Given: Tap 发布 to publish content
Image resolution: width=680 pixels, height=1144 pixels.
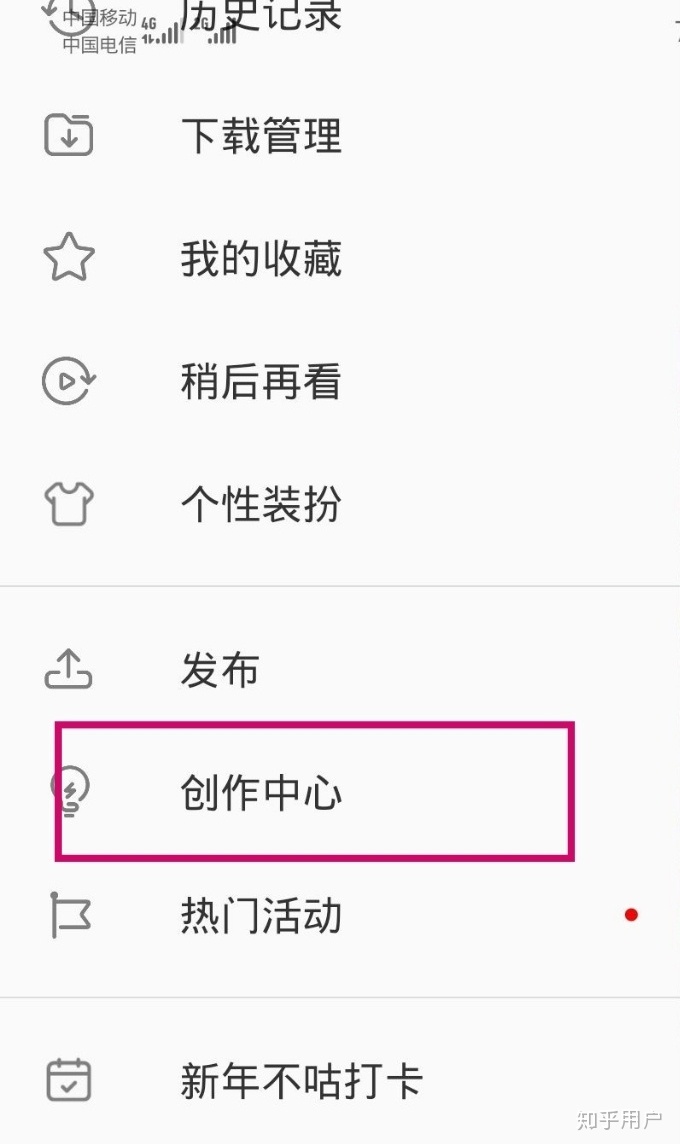Looking at the screenshot, I should point(220,670).
